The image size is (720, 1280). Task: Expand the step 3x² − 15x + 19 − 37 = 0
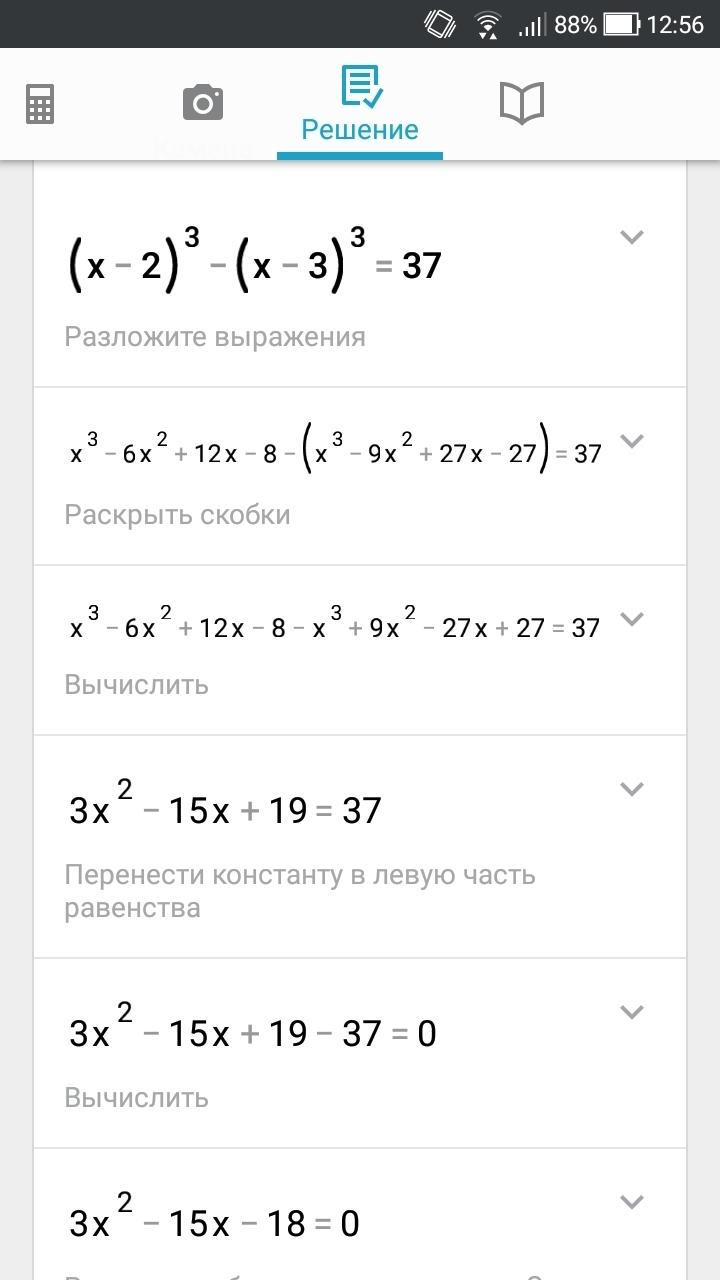(x=631, y=1012)
